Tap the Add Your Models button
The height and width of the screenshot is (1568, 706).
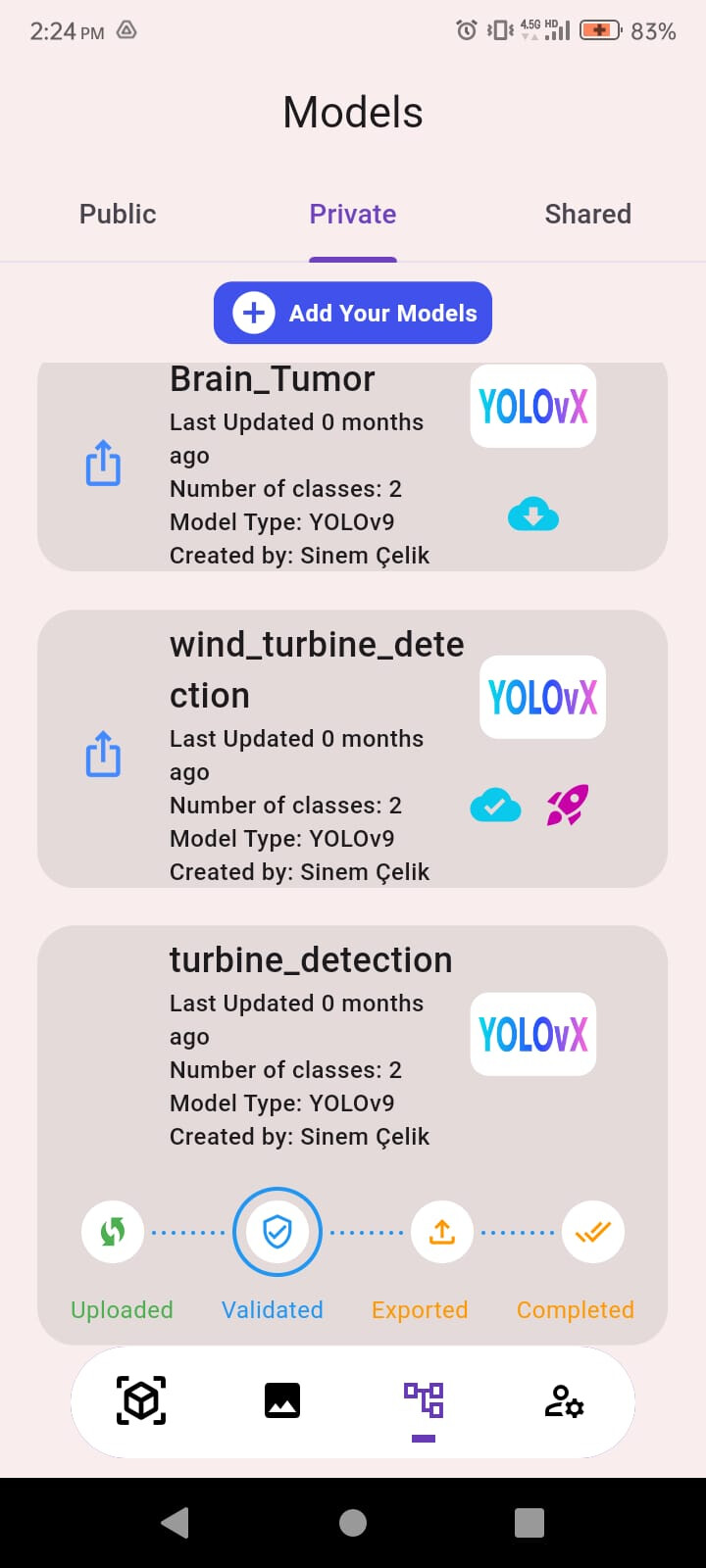[x=352, y=313]
